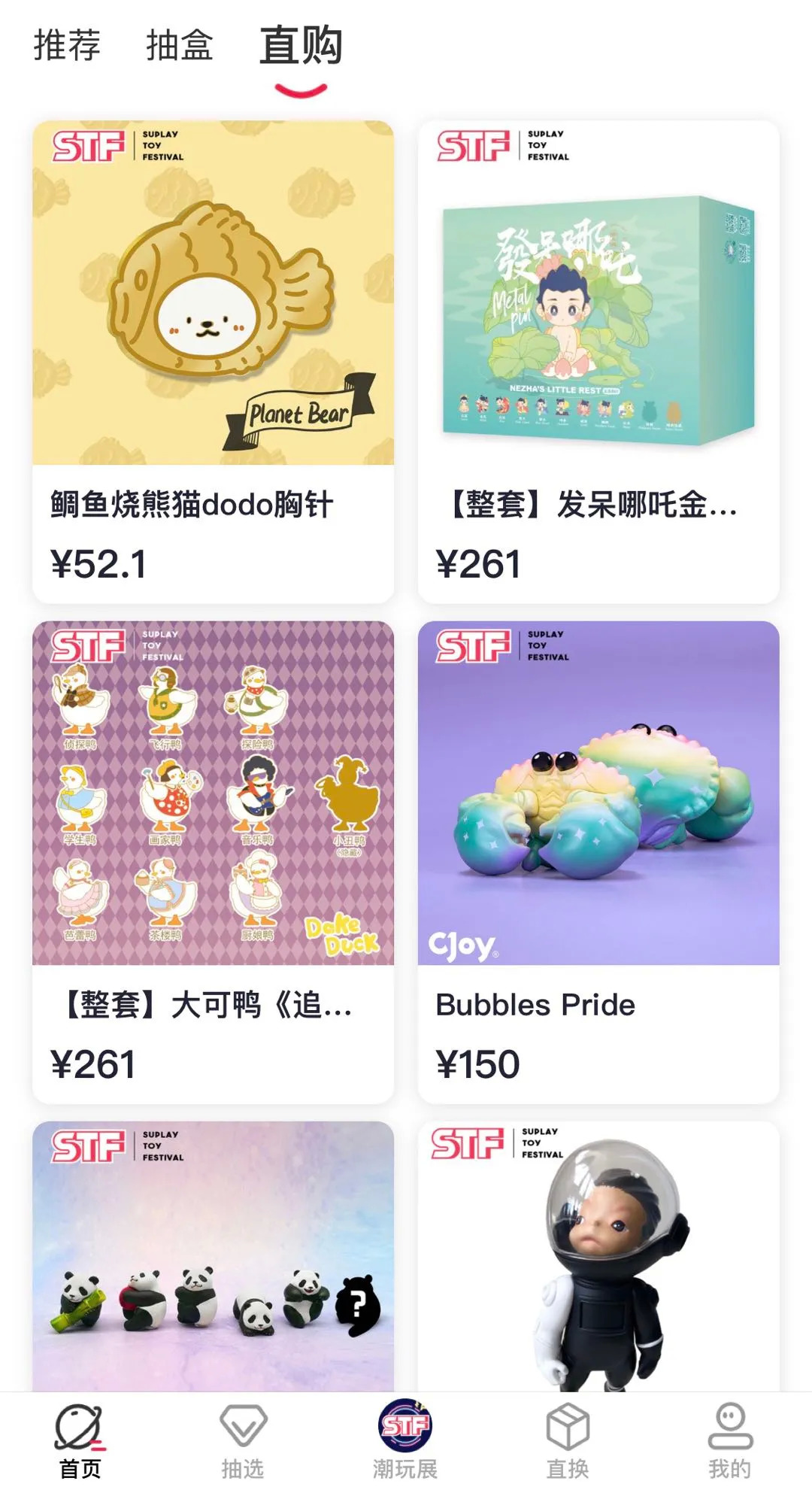Select the 直购 tab
Viewport: 812px width, 1496px height.
[301, 45]
